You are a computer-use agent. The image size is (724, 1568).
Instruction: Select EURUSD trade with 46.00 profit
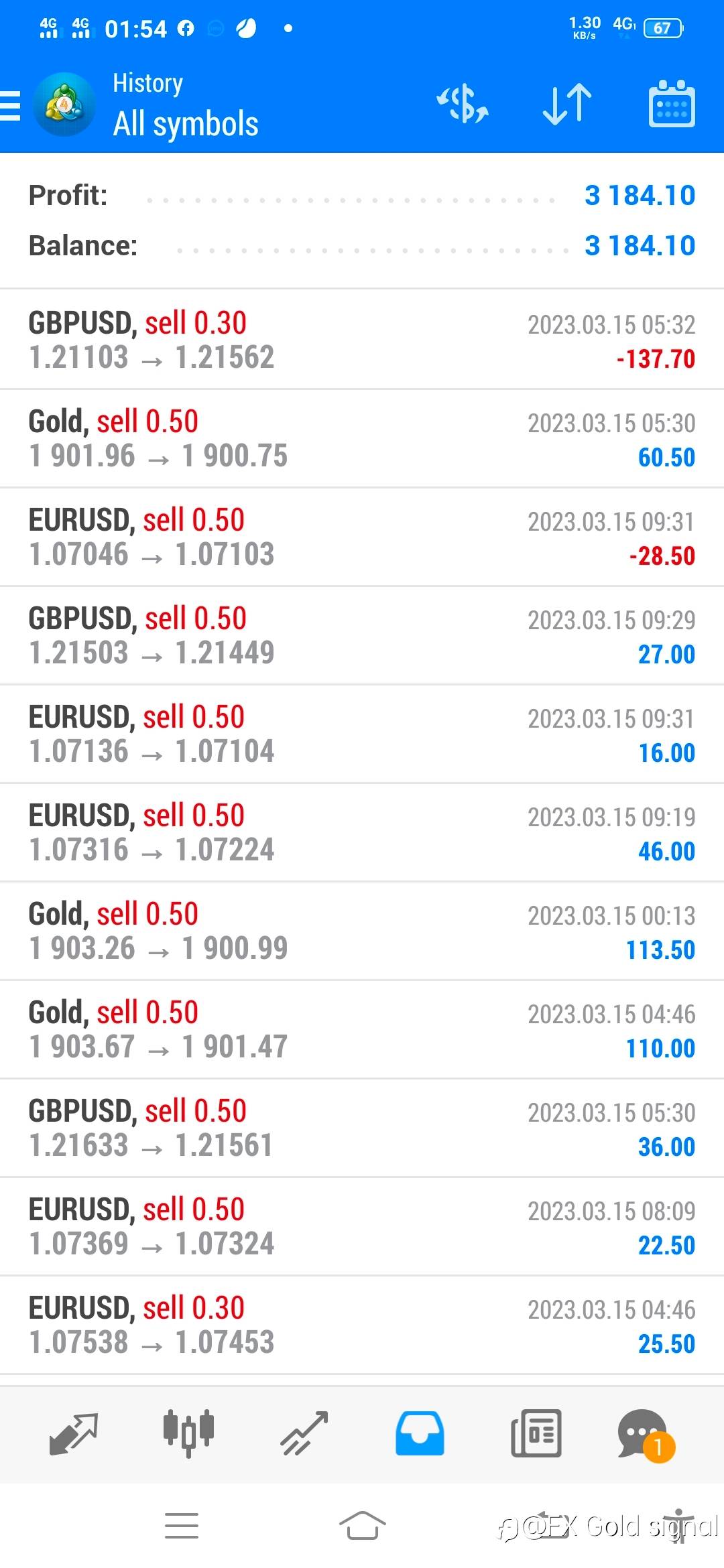tap(362, 832)
